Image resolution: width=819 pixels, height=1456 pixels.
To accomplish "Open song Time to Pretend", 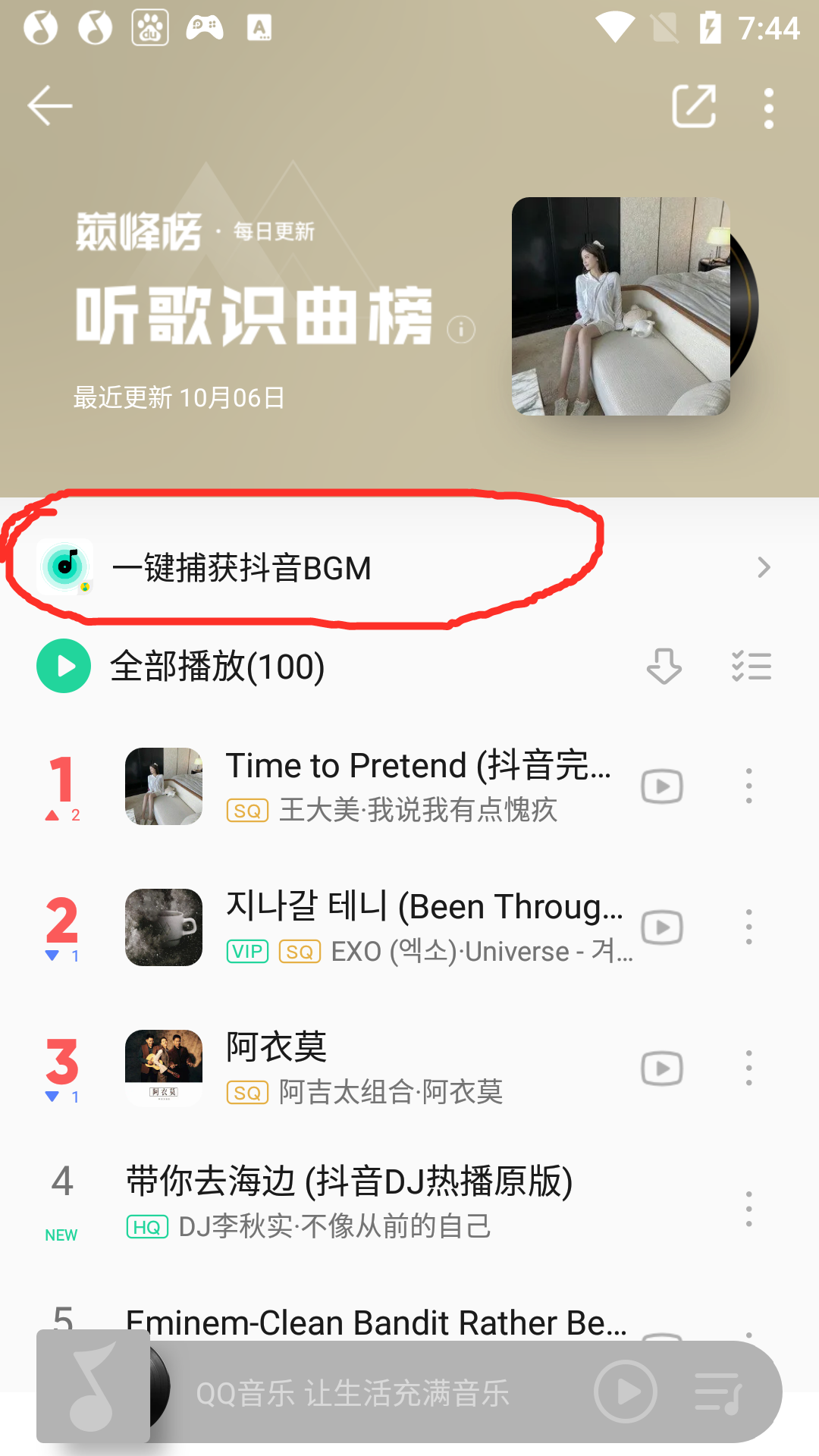I will point(417,786).
